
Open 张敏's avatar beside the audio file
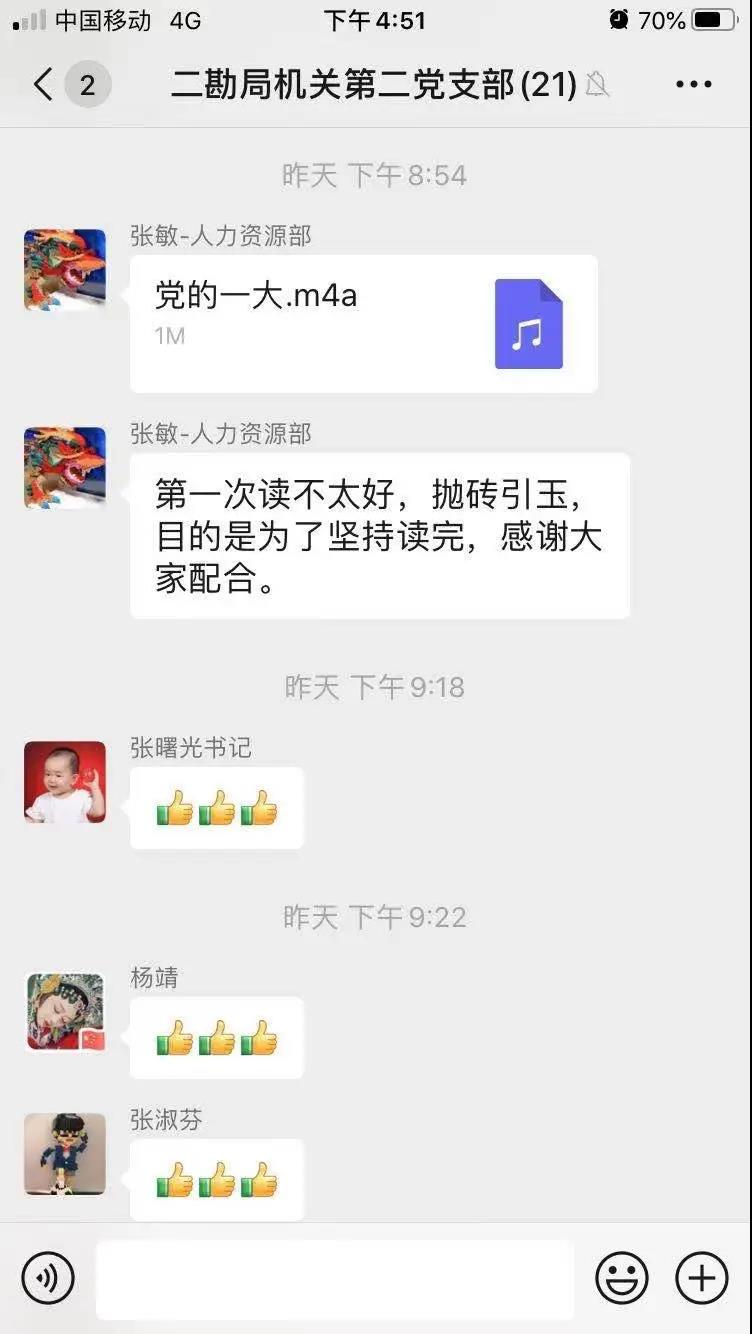[x=65, y=270]
